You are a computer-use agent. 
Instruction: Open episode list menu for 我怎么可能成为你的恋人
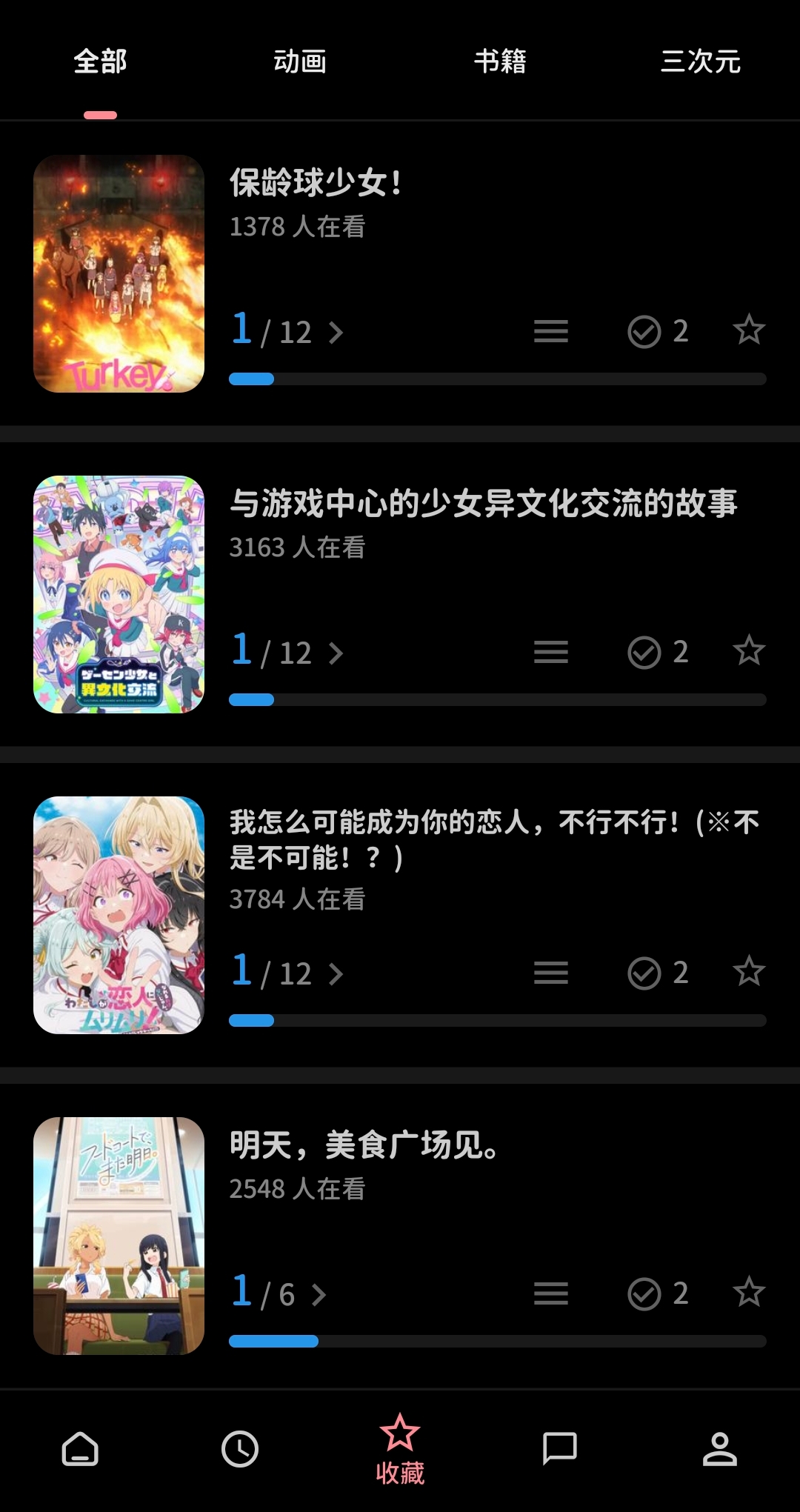pos(551,973)
